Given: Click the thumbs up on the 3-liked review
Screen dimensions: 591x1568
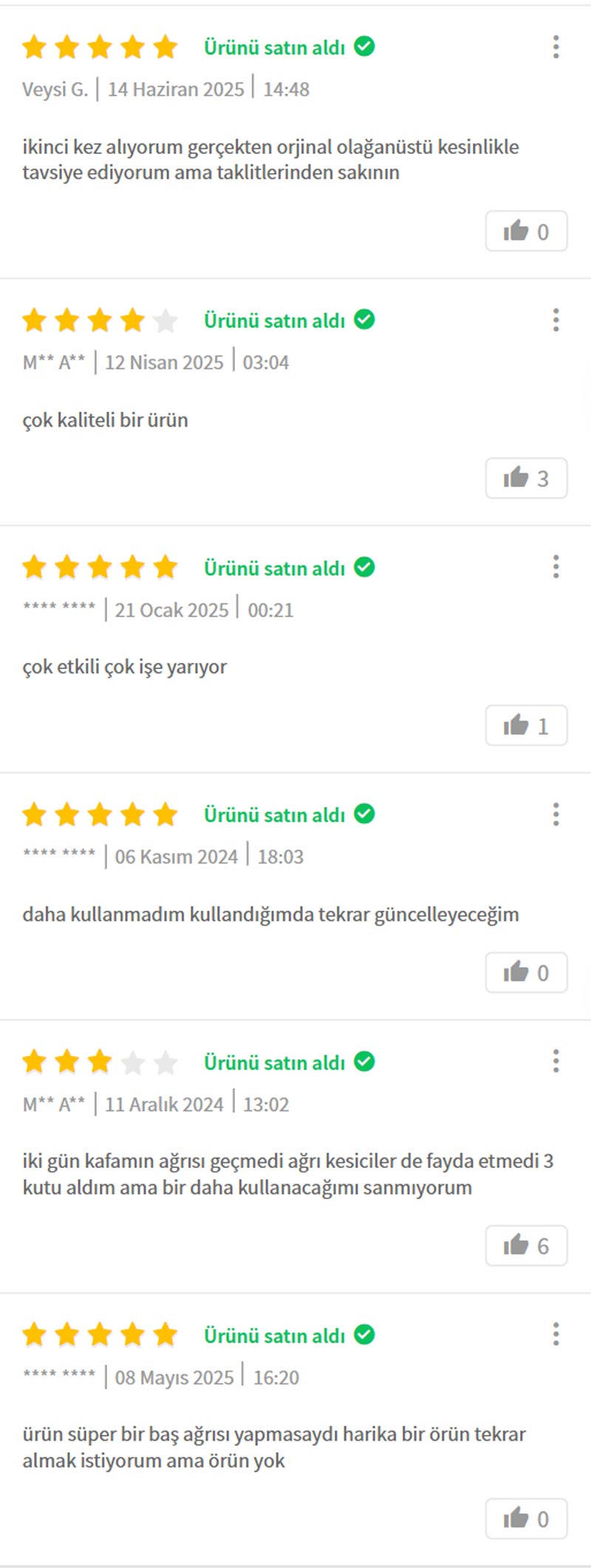Looking at the screenshot, I should click(526, 478).
